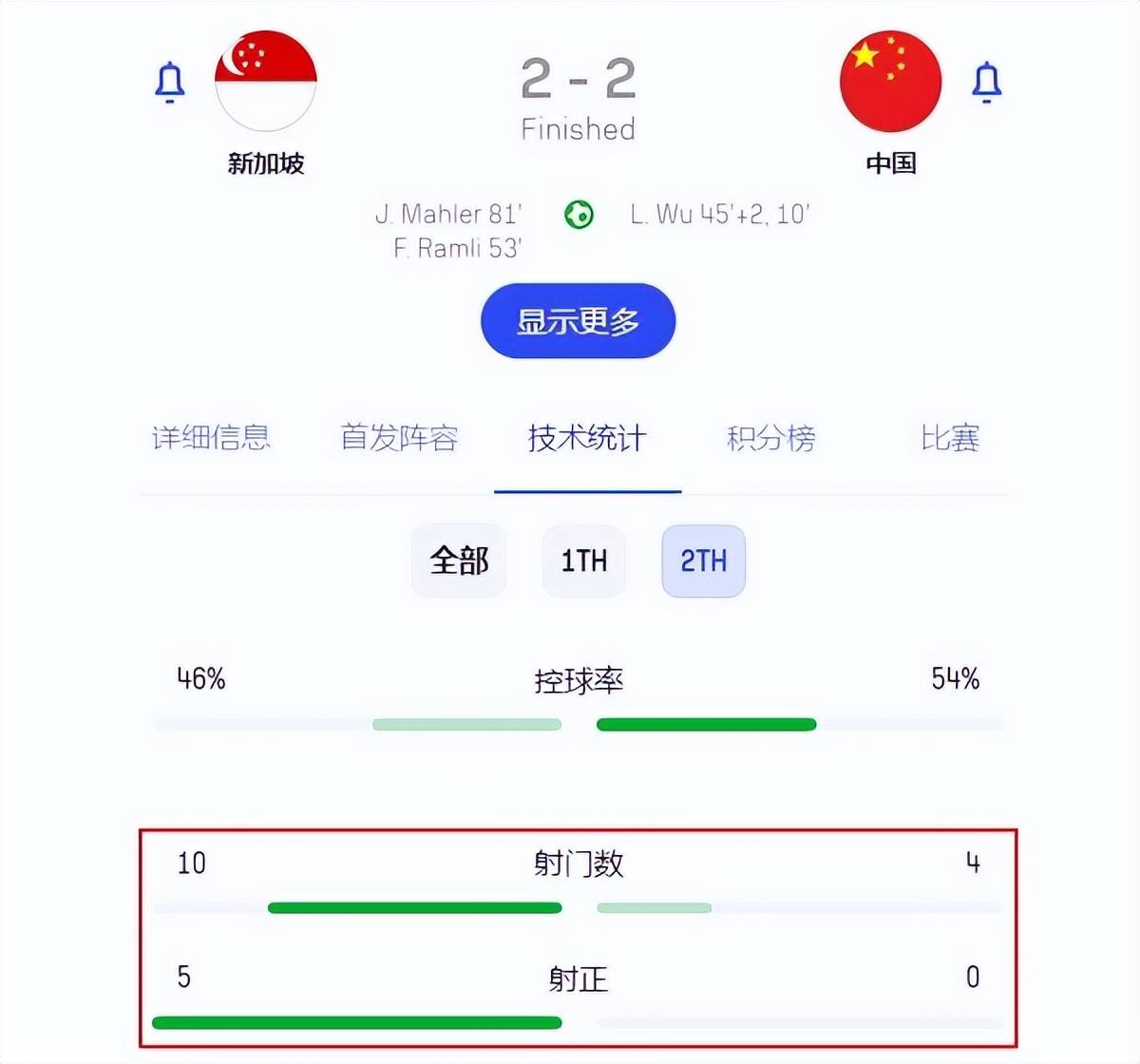This screenshot has width=1140, height=1064.
Task: Filter stats to 1TH half
Action: coord(583,560)
